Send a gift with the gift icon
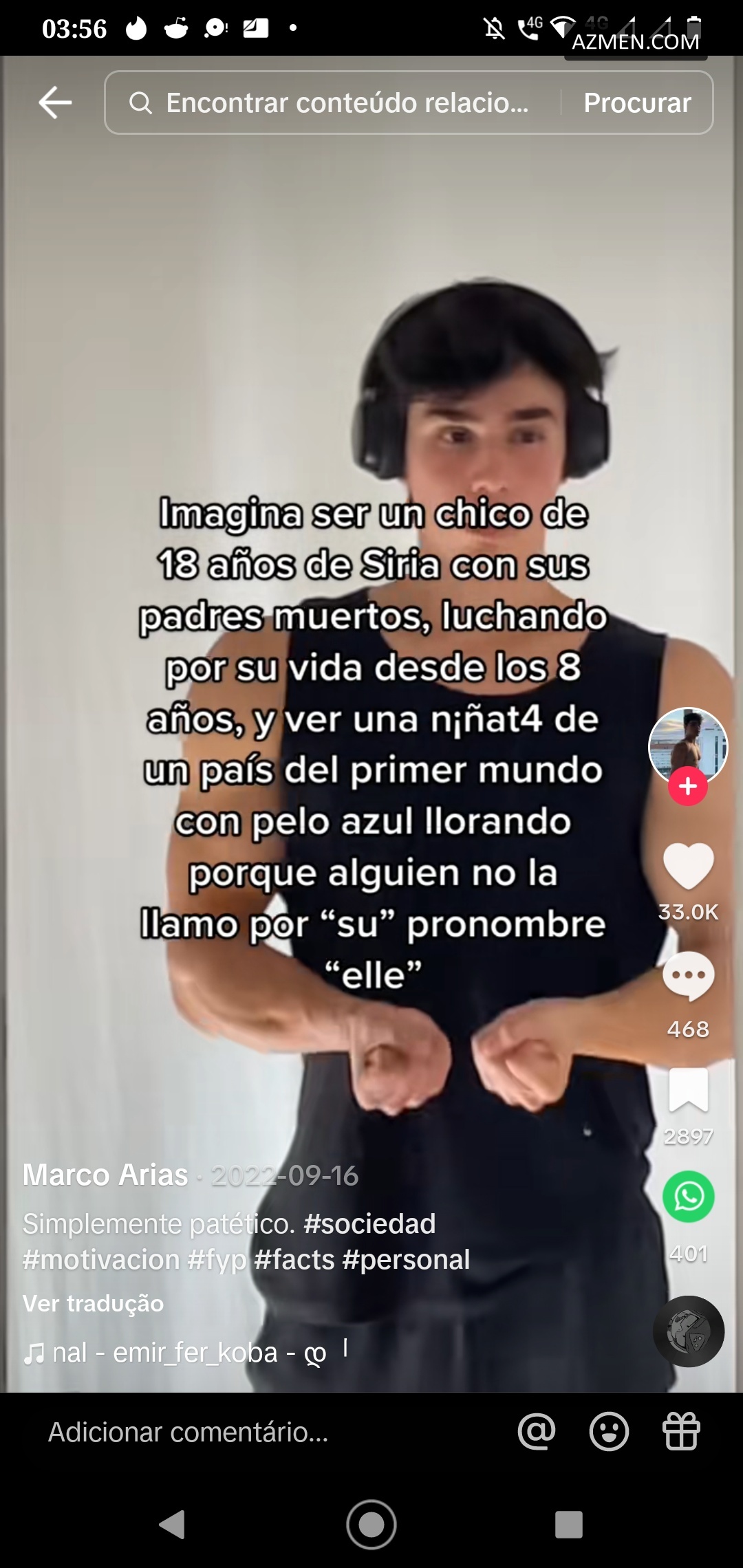This screenshot has height=1568, width=743. click(681, 1433)
